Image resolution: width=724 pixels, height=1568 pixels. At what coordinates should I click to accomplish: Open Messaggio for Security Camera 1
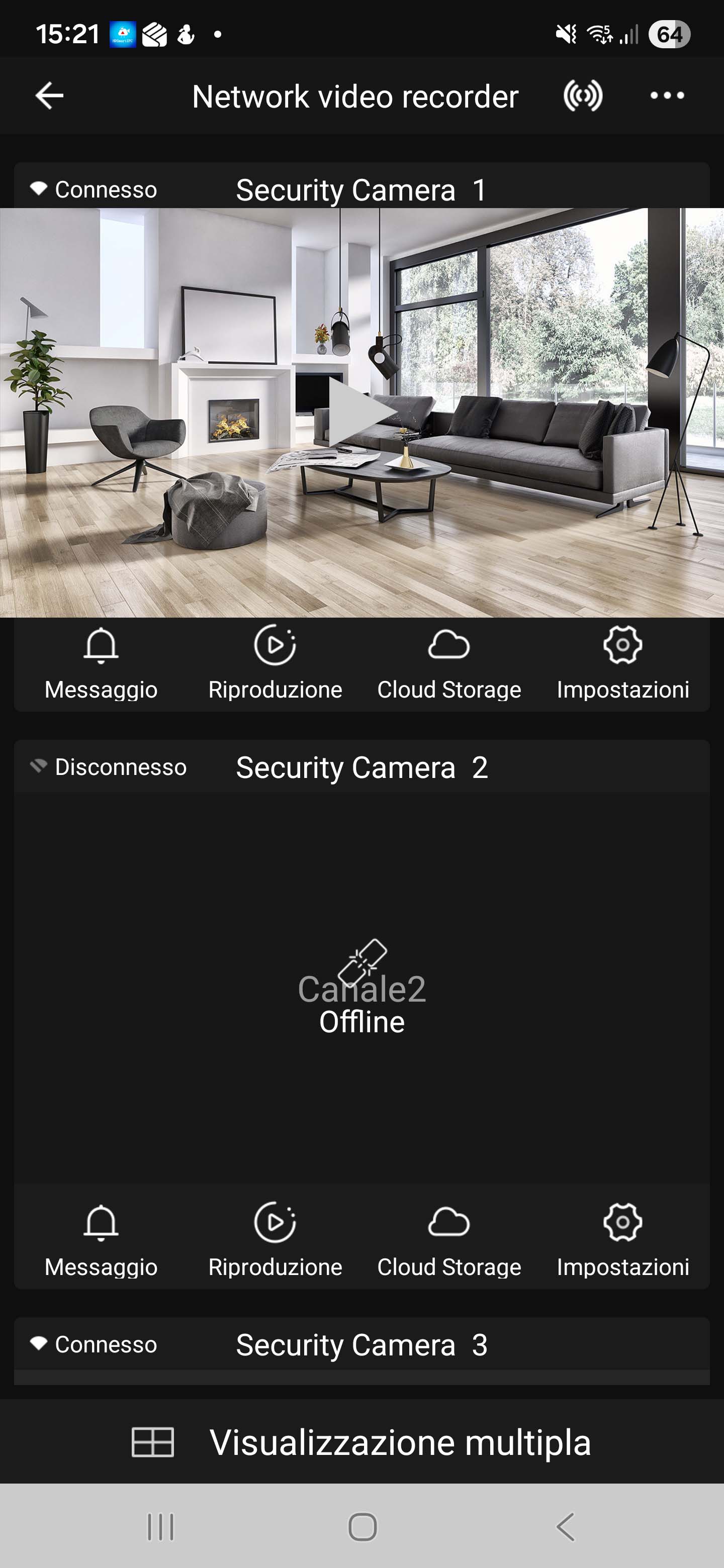(x=101, y=663)
